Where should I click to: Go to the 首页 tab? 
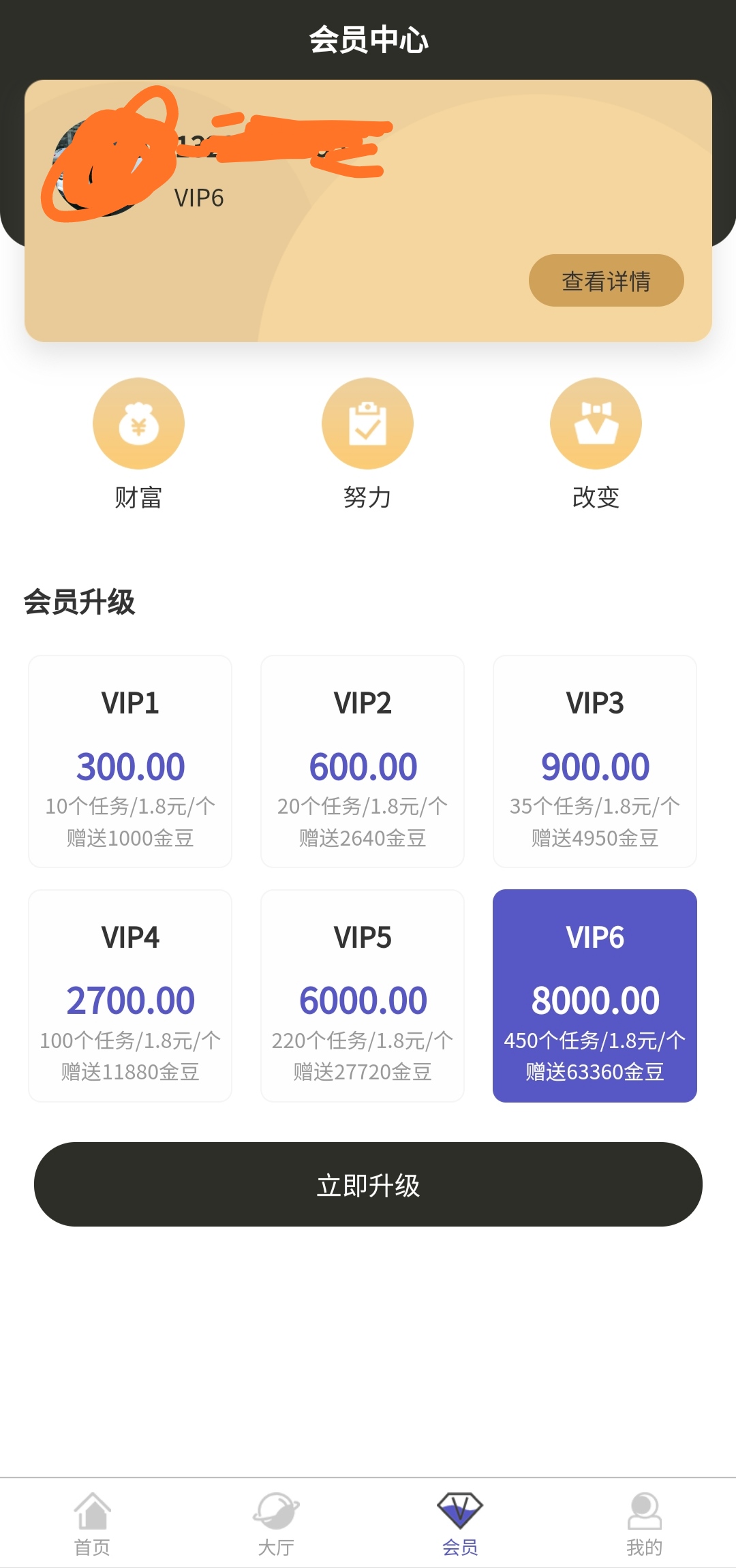(x=92, y=1524)
